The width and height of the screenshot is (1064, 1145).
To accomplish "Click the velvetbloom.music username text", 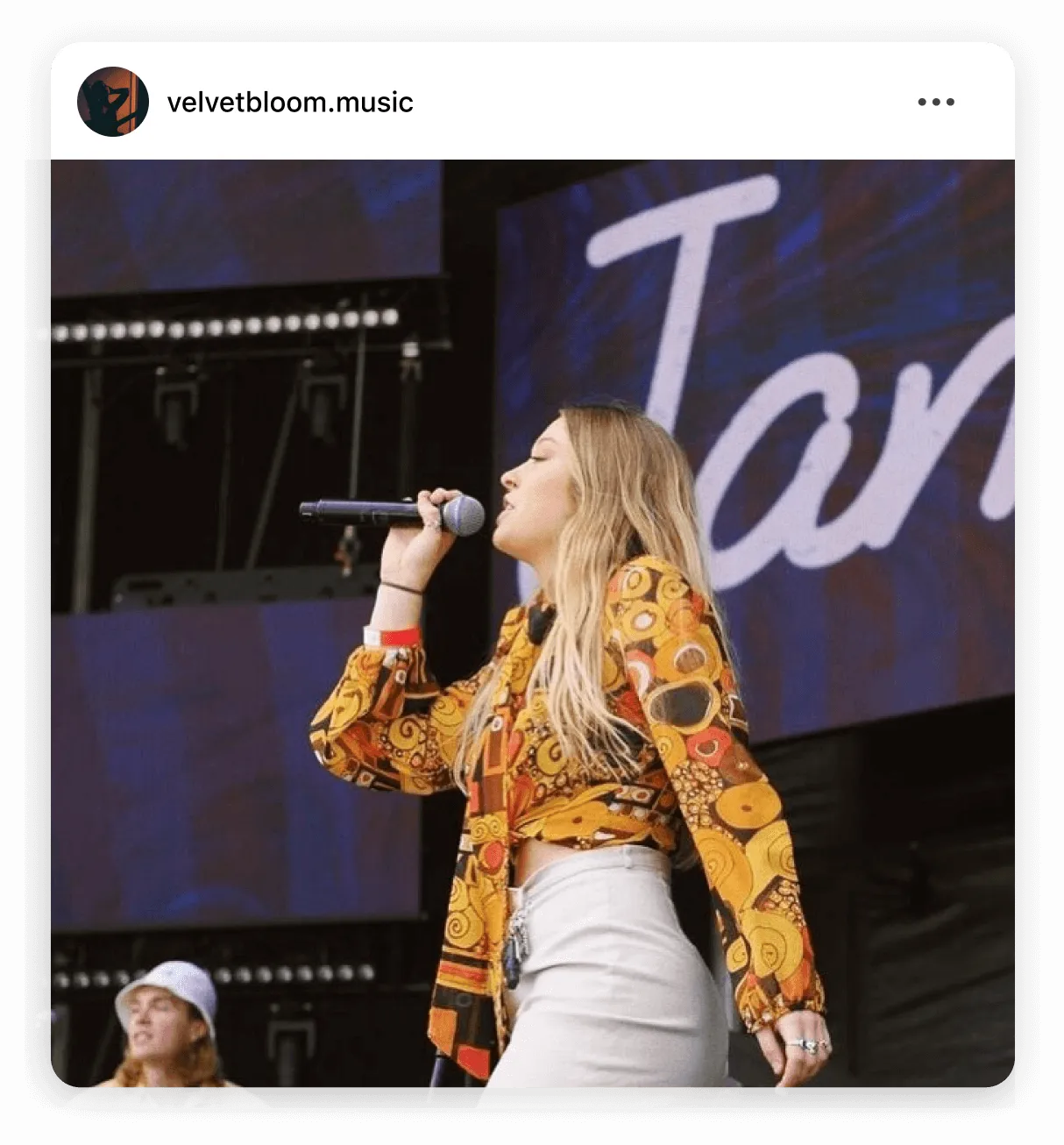I will pos(289,102).
